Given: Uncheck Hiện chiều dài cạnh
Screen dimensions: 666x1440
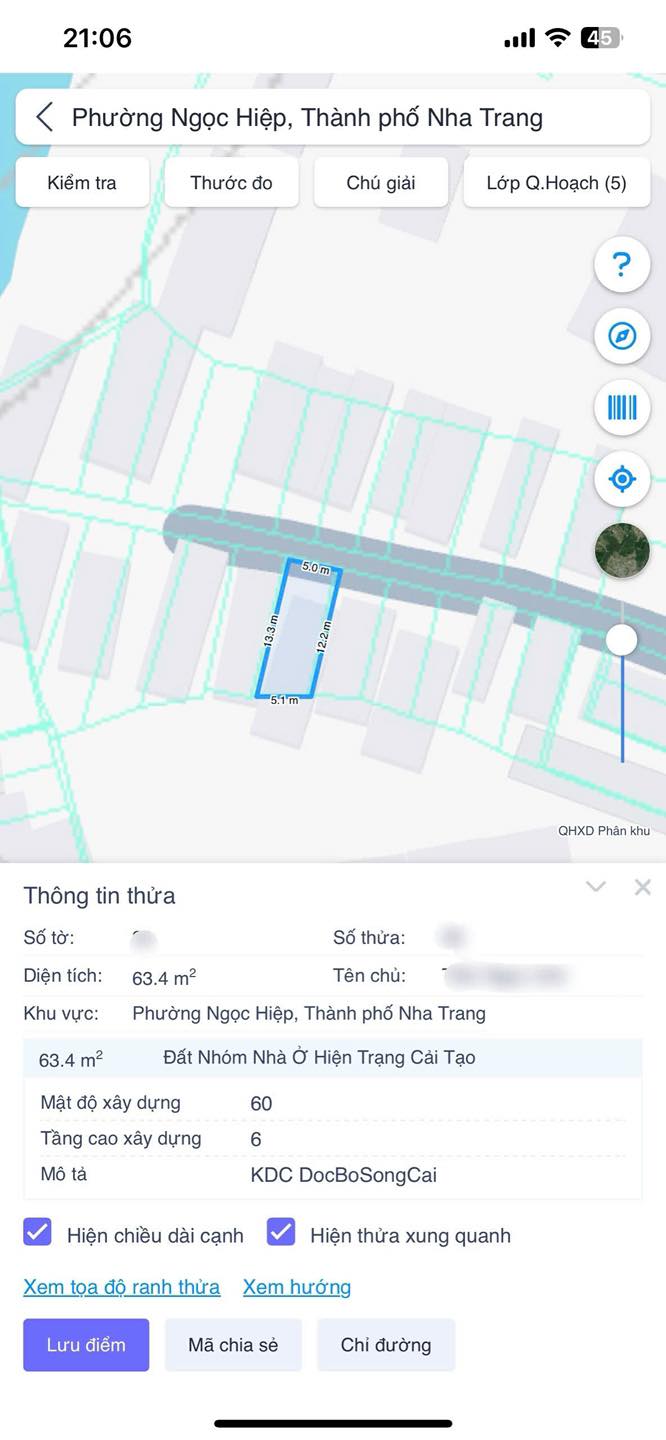Looking at the screenshot, I should point(37,1232).
